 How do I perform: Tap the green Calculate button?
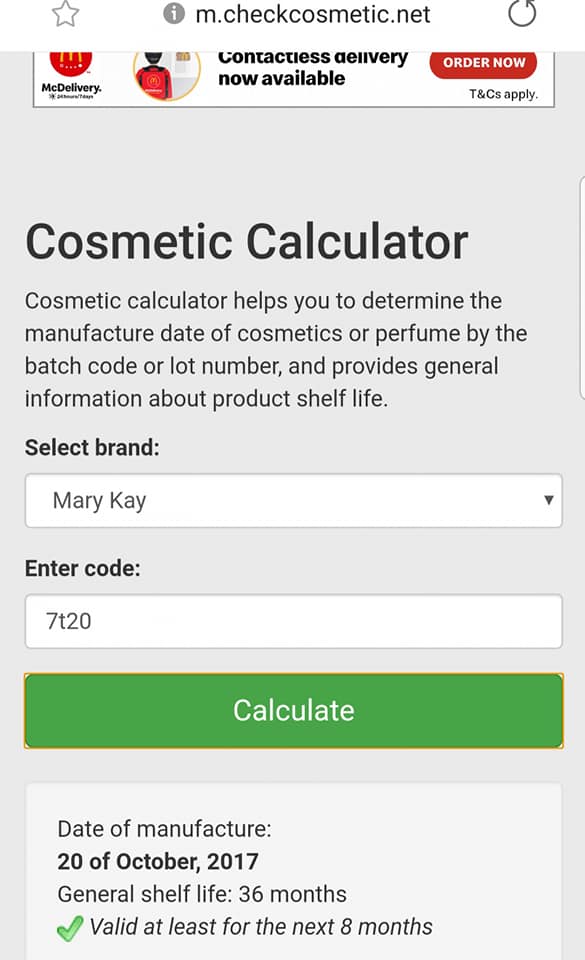(294, 710)
